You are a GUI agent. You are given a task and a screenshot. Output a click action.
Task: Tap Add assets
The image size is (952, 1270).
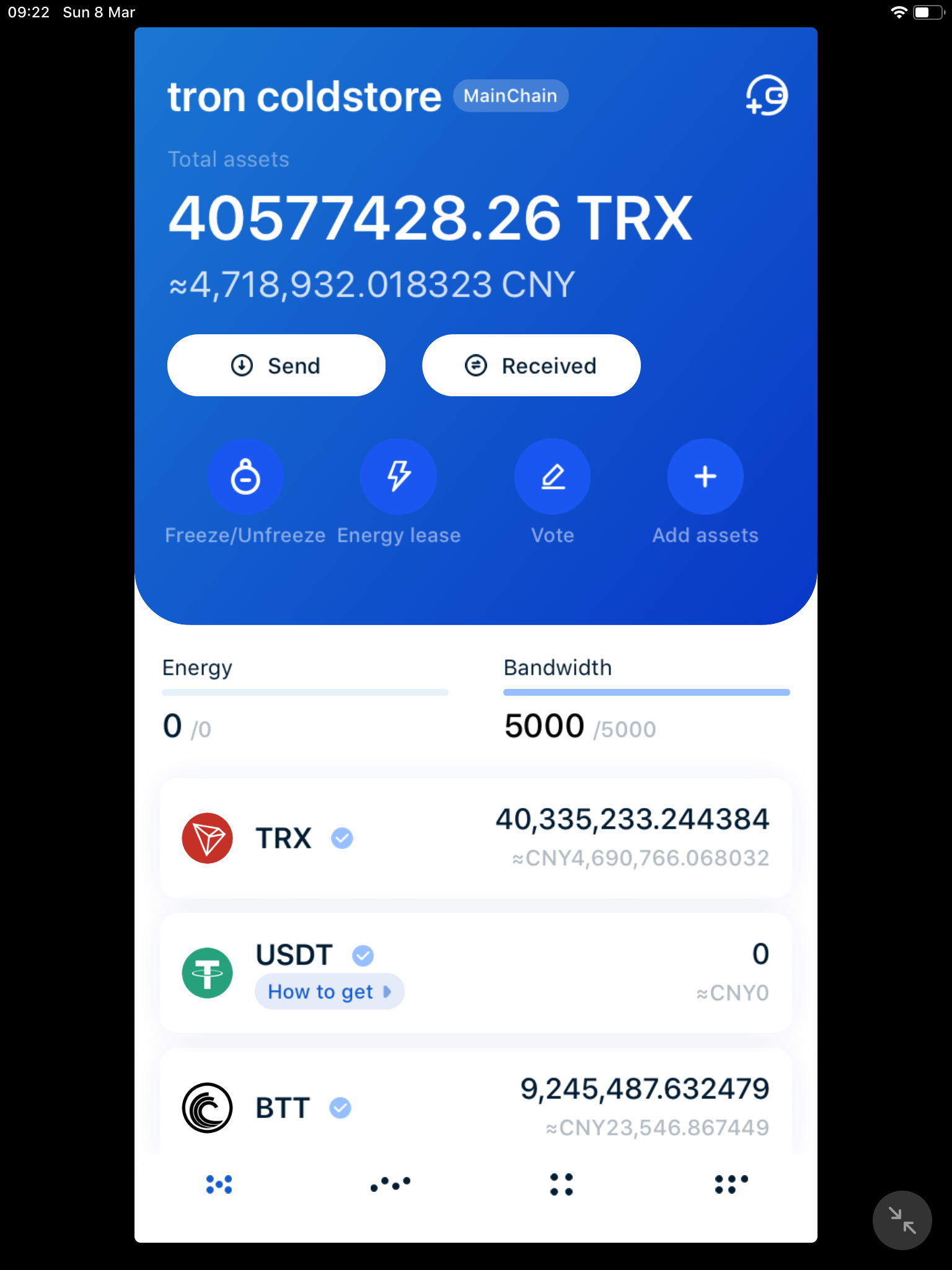tap(705, 477)
